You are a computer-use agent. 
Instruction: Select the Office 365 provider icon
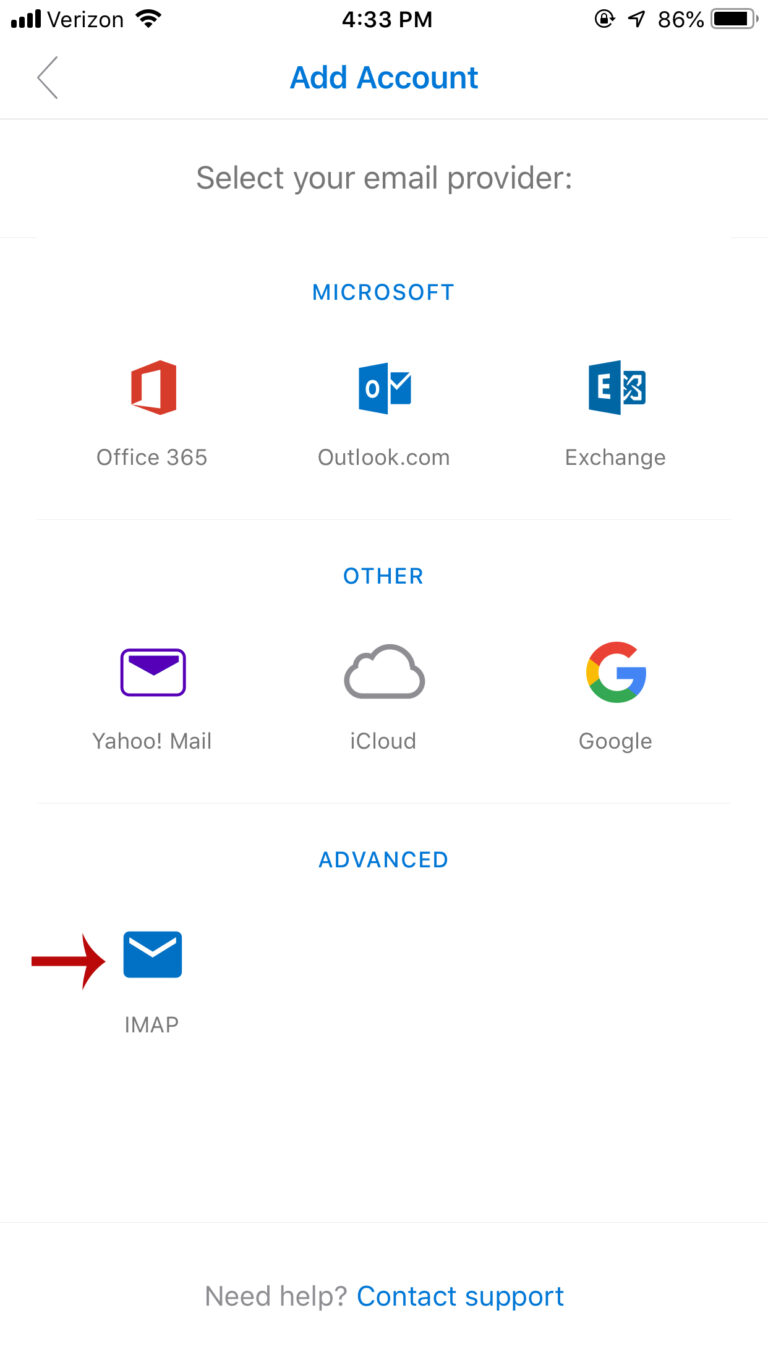[x=151, y=388]
